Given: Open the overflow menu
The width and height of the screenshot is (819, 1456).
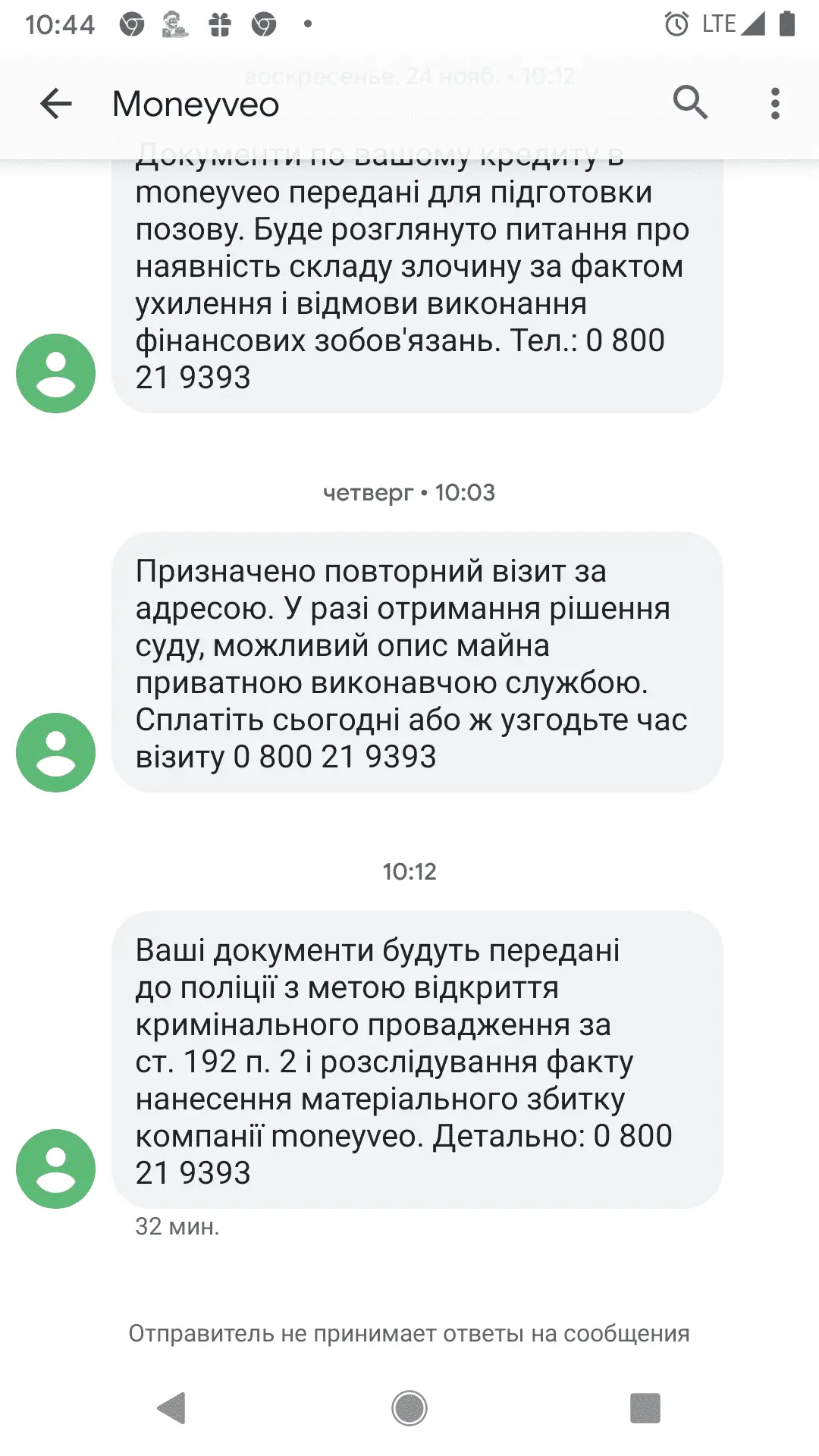Looking at the screenshot, I should tap(774, 103).
